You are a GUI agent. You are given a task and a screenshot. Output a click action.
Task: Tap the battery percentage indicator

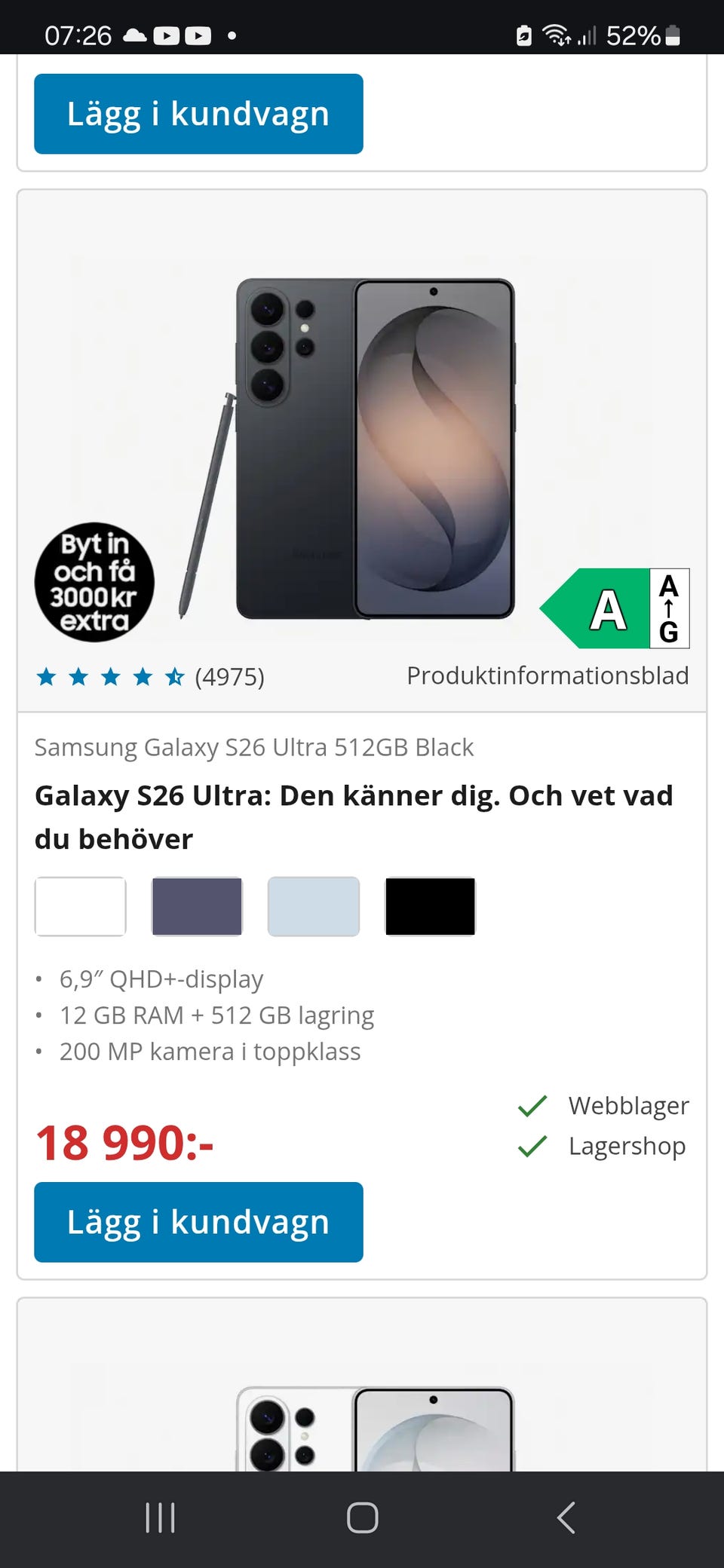point(633,35)
